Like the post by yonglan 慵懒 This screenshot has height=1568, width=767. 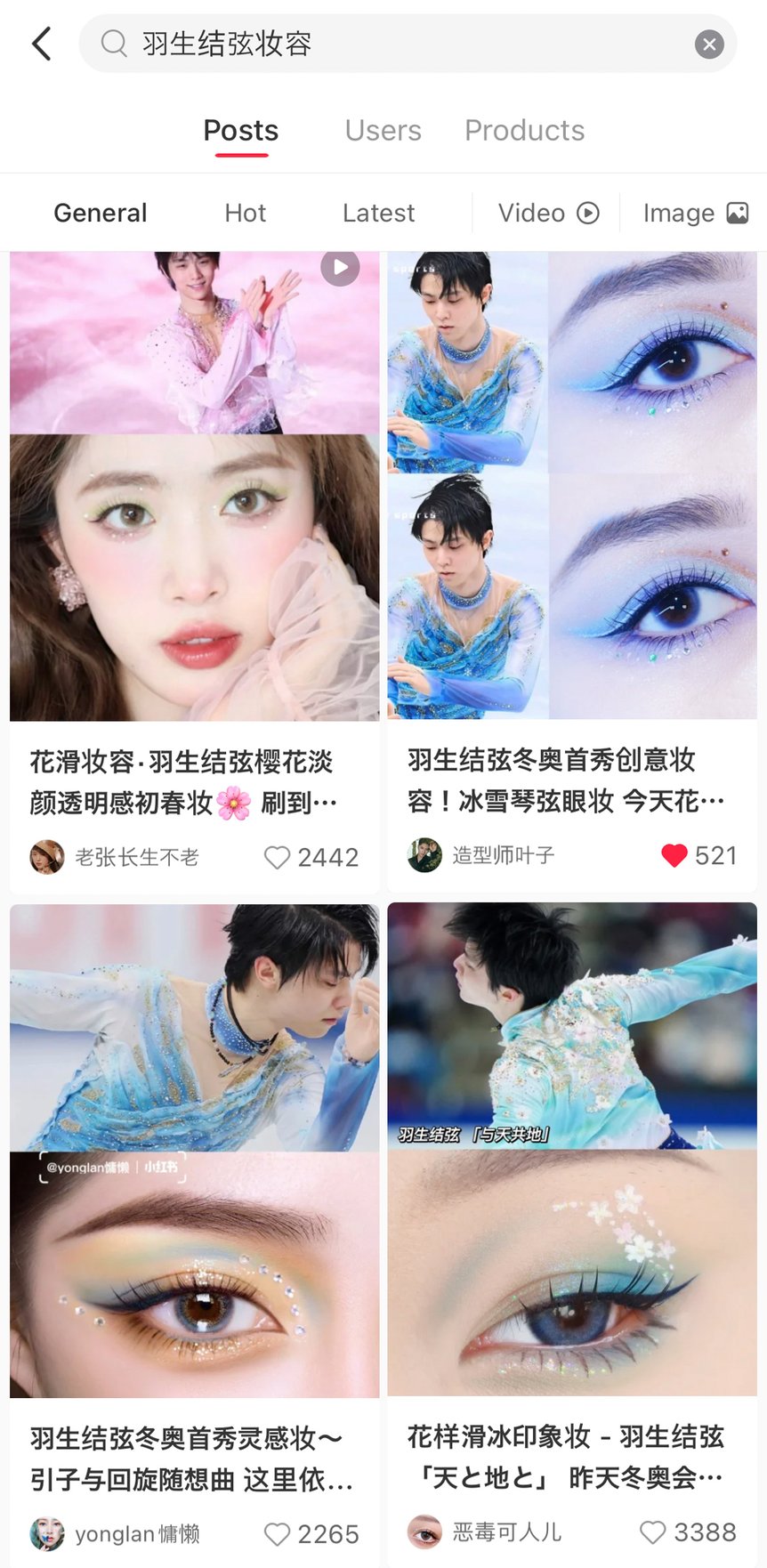[278, 1534]
